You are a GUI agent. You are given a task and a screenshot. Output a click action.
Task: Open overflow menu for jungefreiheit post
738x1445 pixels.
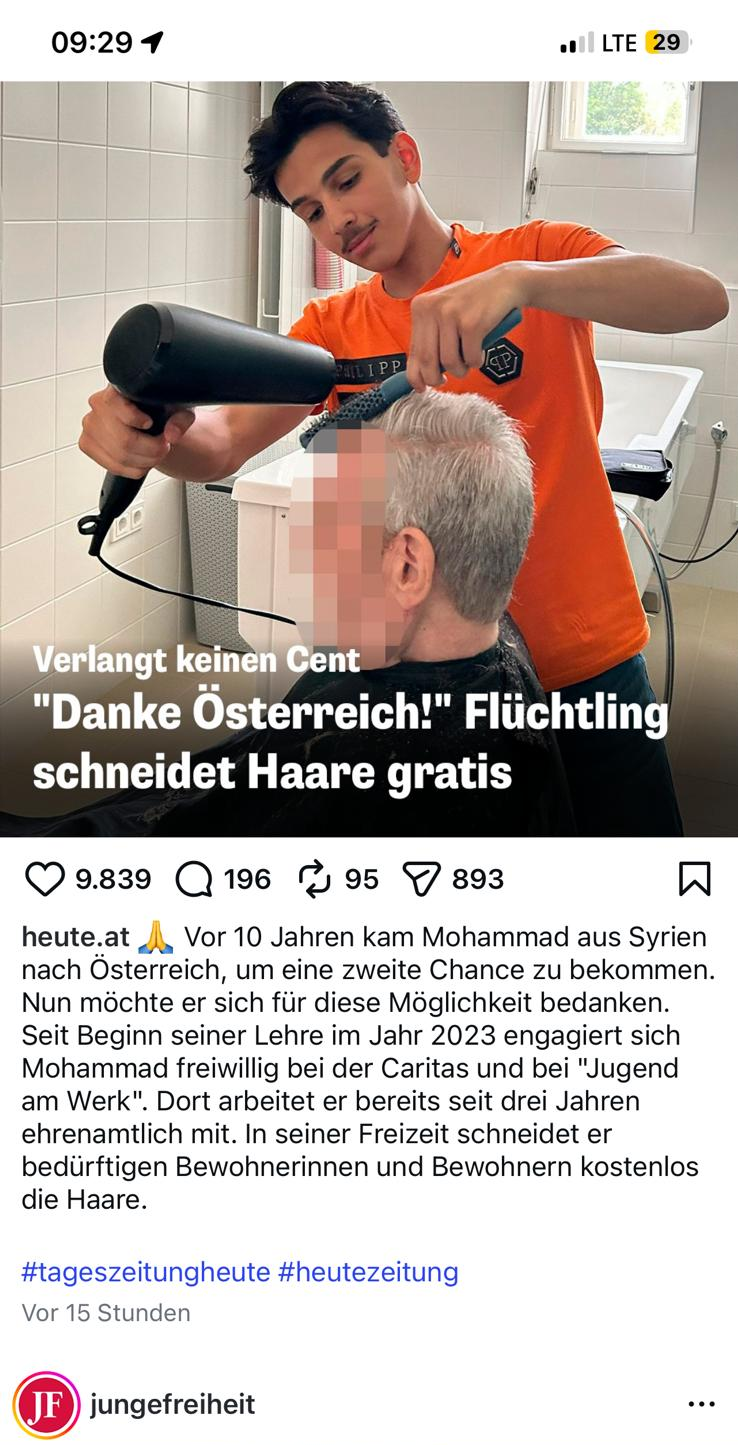pyautogui.click(x=702, y=1405)
